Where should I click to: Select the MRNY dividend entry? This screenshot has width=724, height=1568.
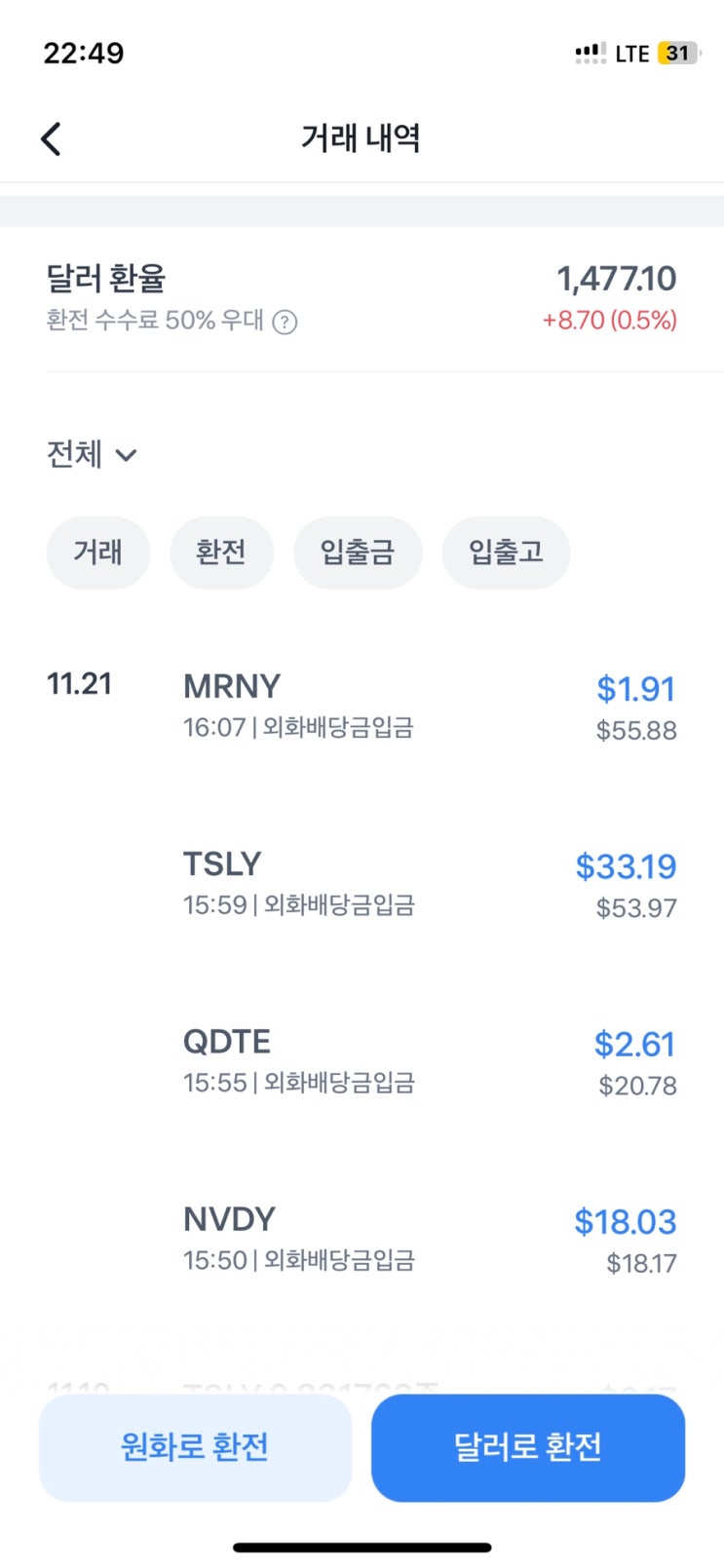[361, 705]
